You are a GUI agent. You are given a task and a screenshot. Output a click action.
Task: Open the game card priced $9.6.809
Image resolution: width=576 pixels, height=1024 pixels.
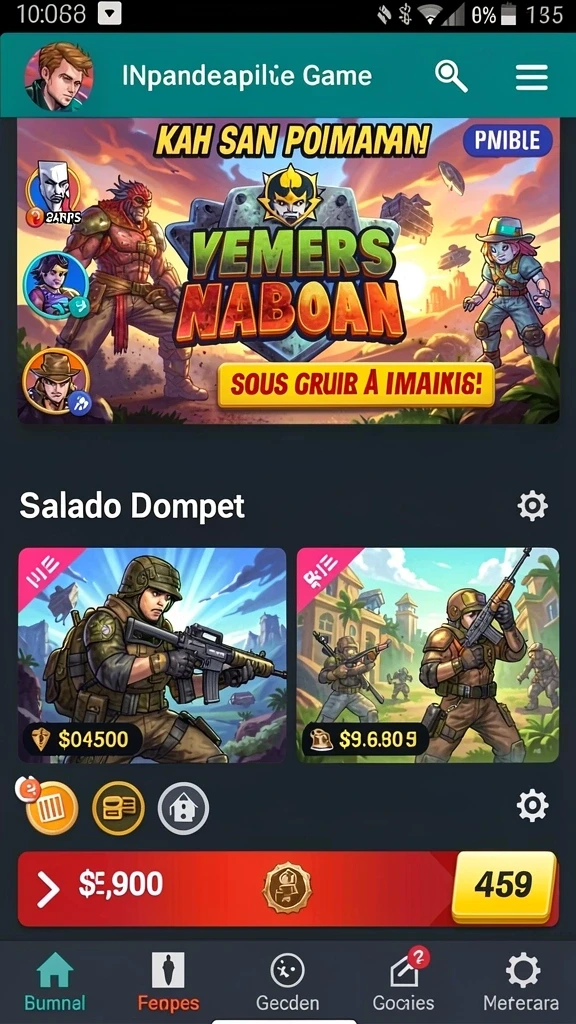click(428, 655)
